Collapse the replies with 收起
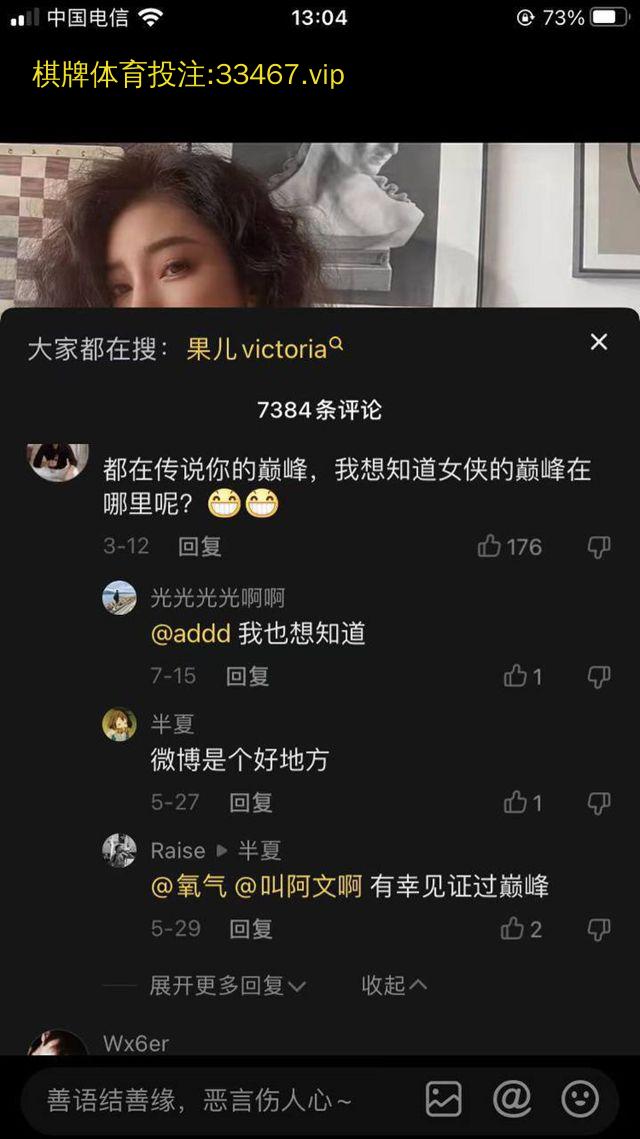This screenshot has height=1139, width=640. coord(393,985)
